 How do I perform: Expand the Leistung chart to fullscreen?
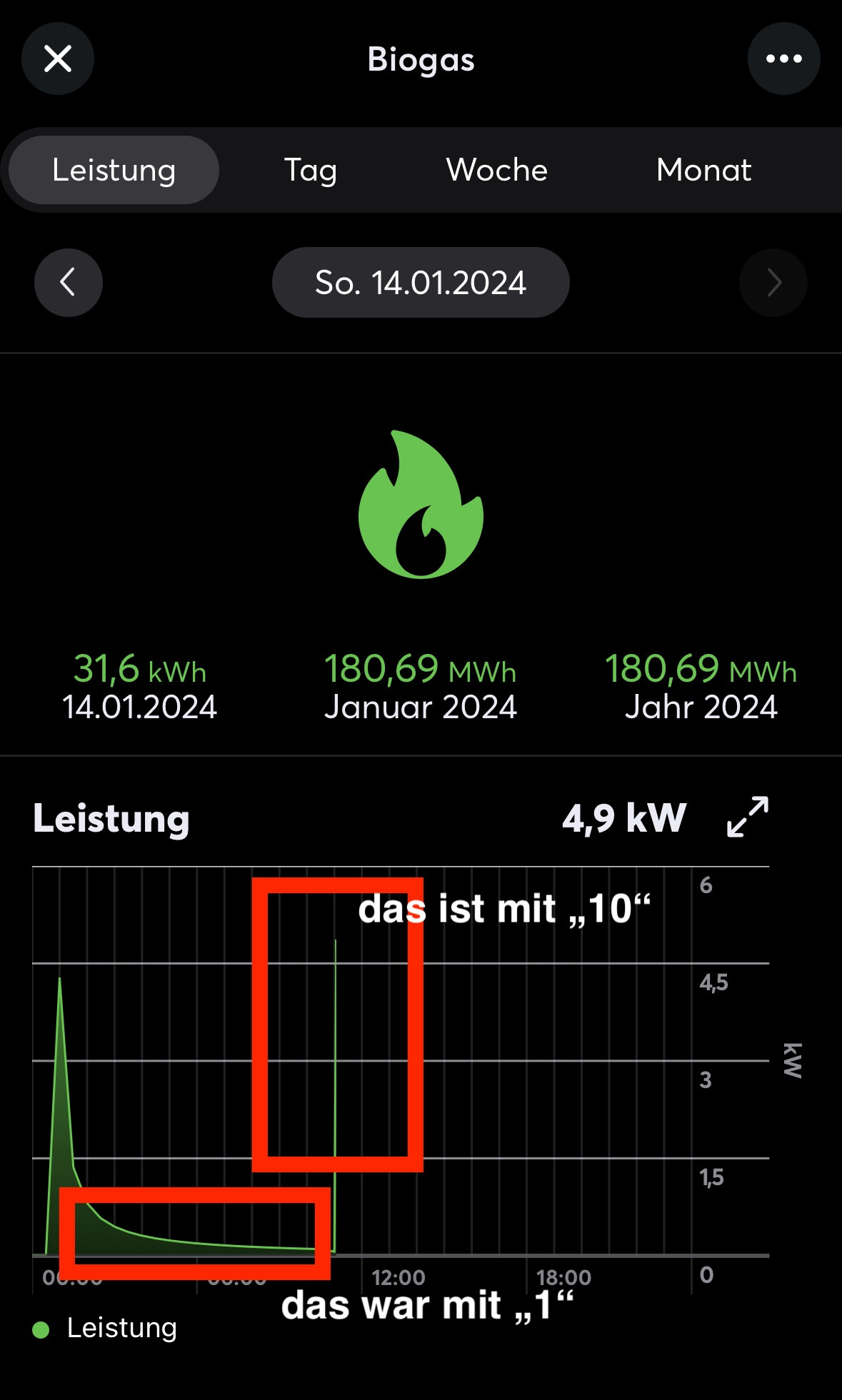click(747, 817)
